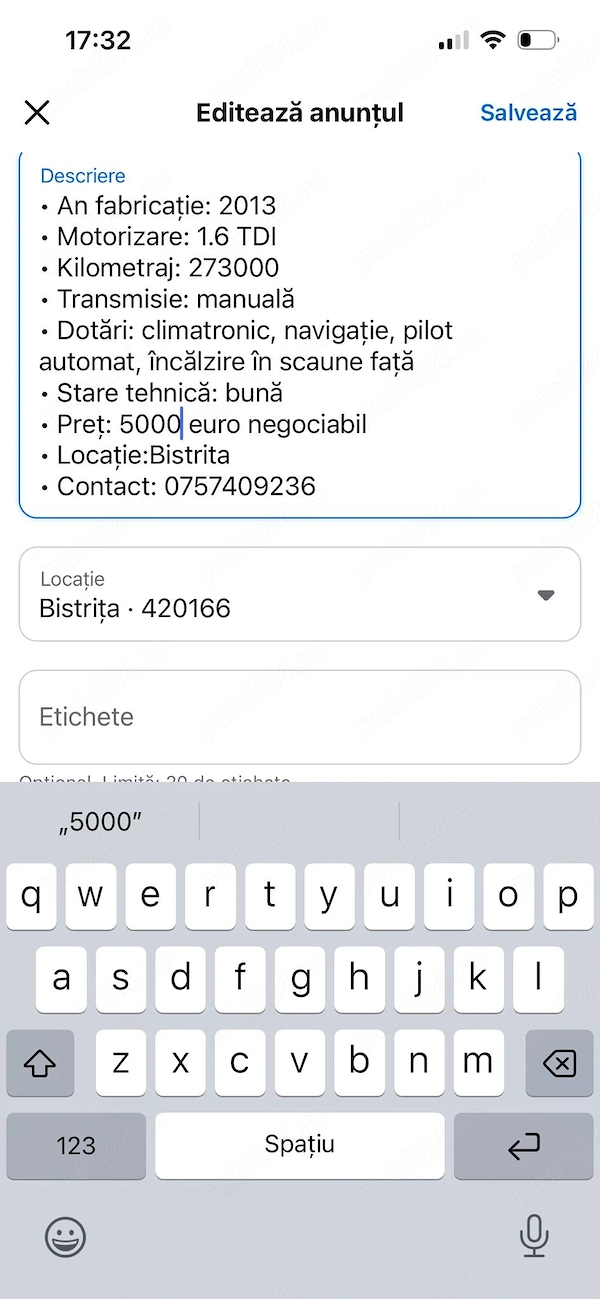Place cursor in the Descriere text box
This screenshot has height=1299, width=600.
(x=300, y=335)
